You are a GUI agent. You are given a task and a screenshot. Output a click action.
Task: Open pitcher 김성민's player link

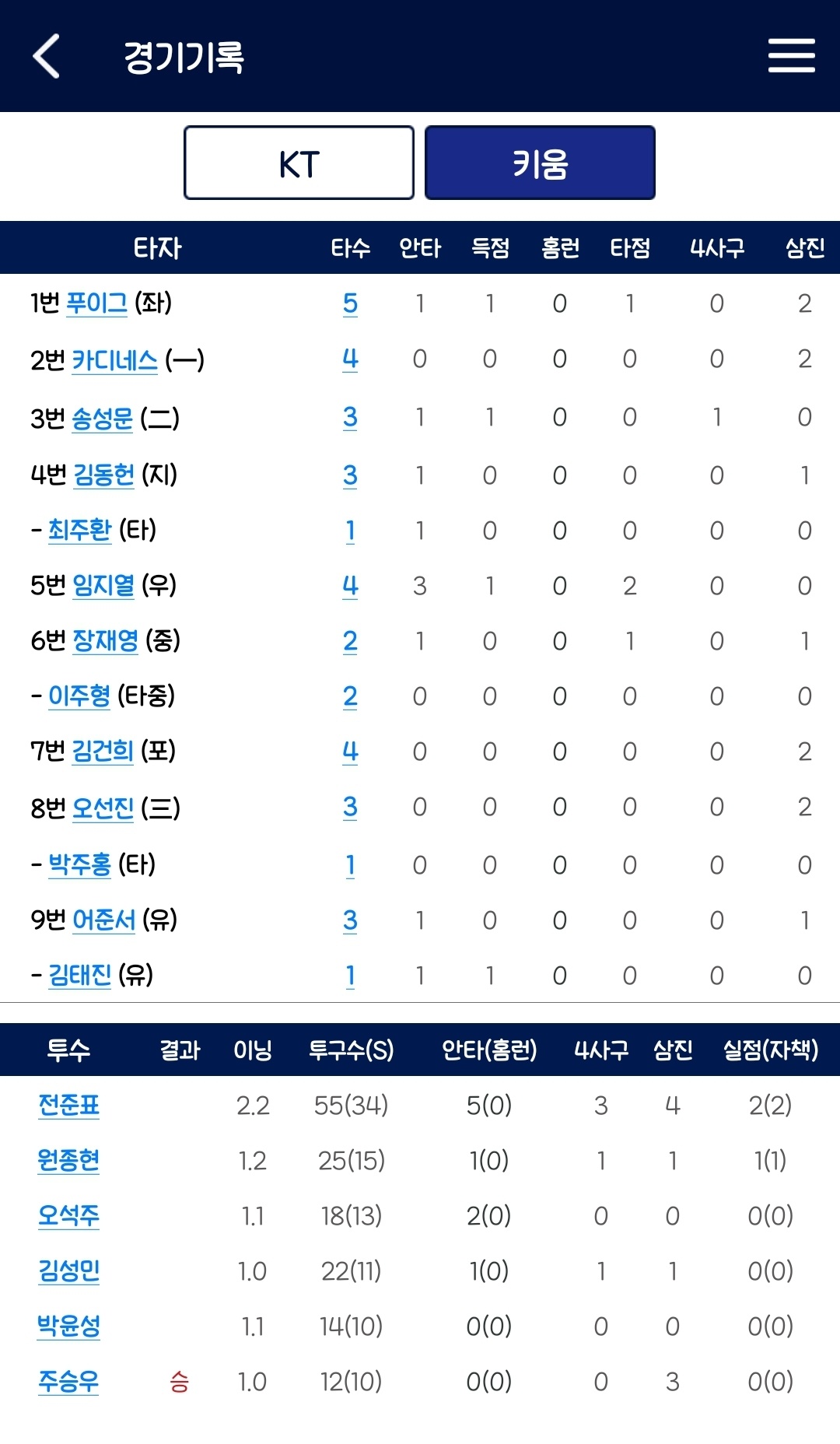point(69,1271)
